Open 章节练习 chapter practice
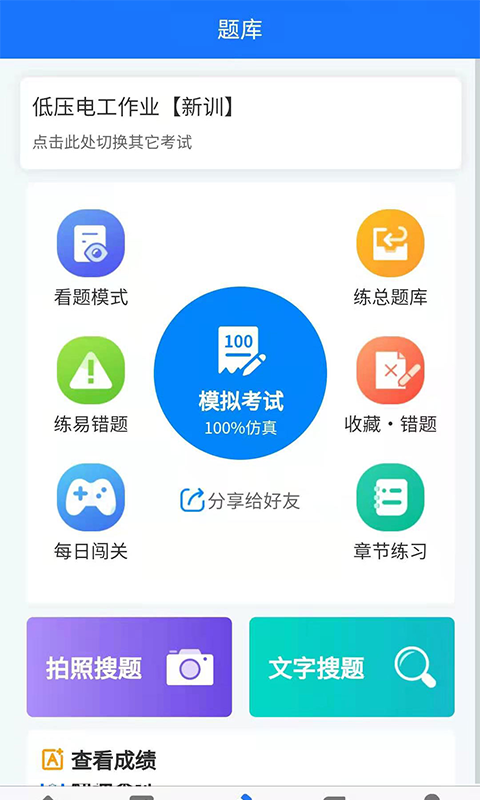 pos(390,512)
